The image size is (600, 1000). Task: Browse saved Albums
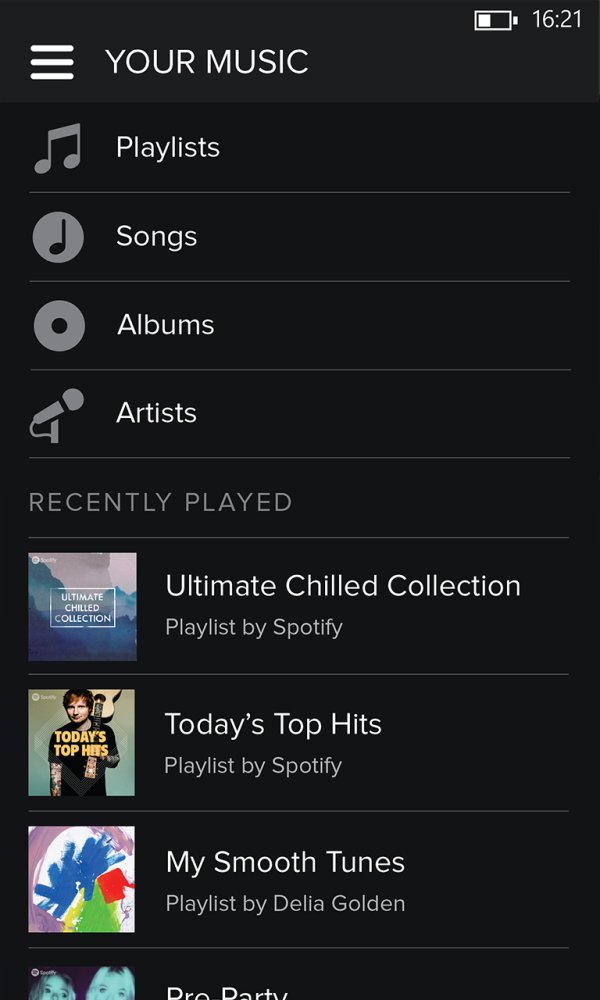[x=165, y=325]
